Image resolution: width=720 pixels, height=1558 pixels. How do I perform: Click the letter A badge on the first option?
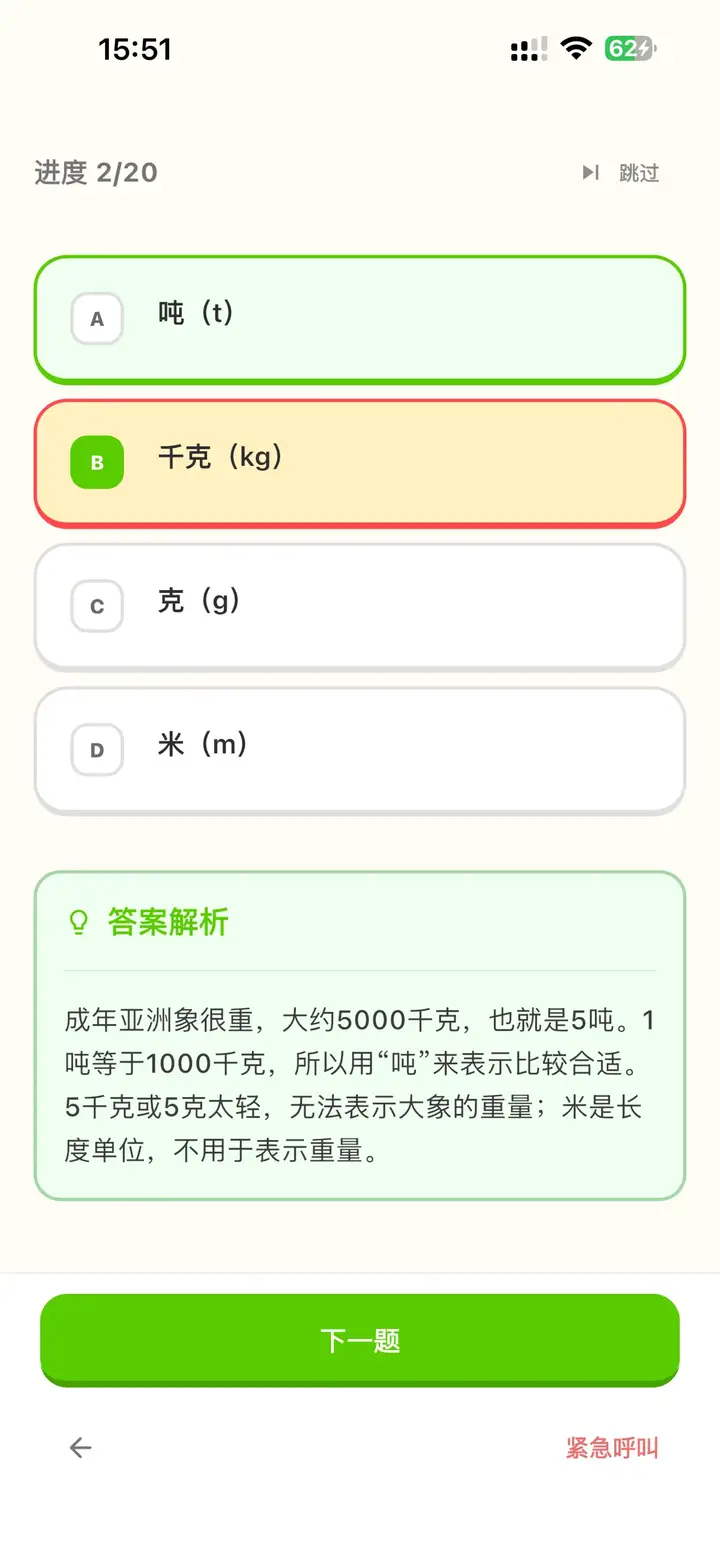tap(96, 319)
